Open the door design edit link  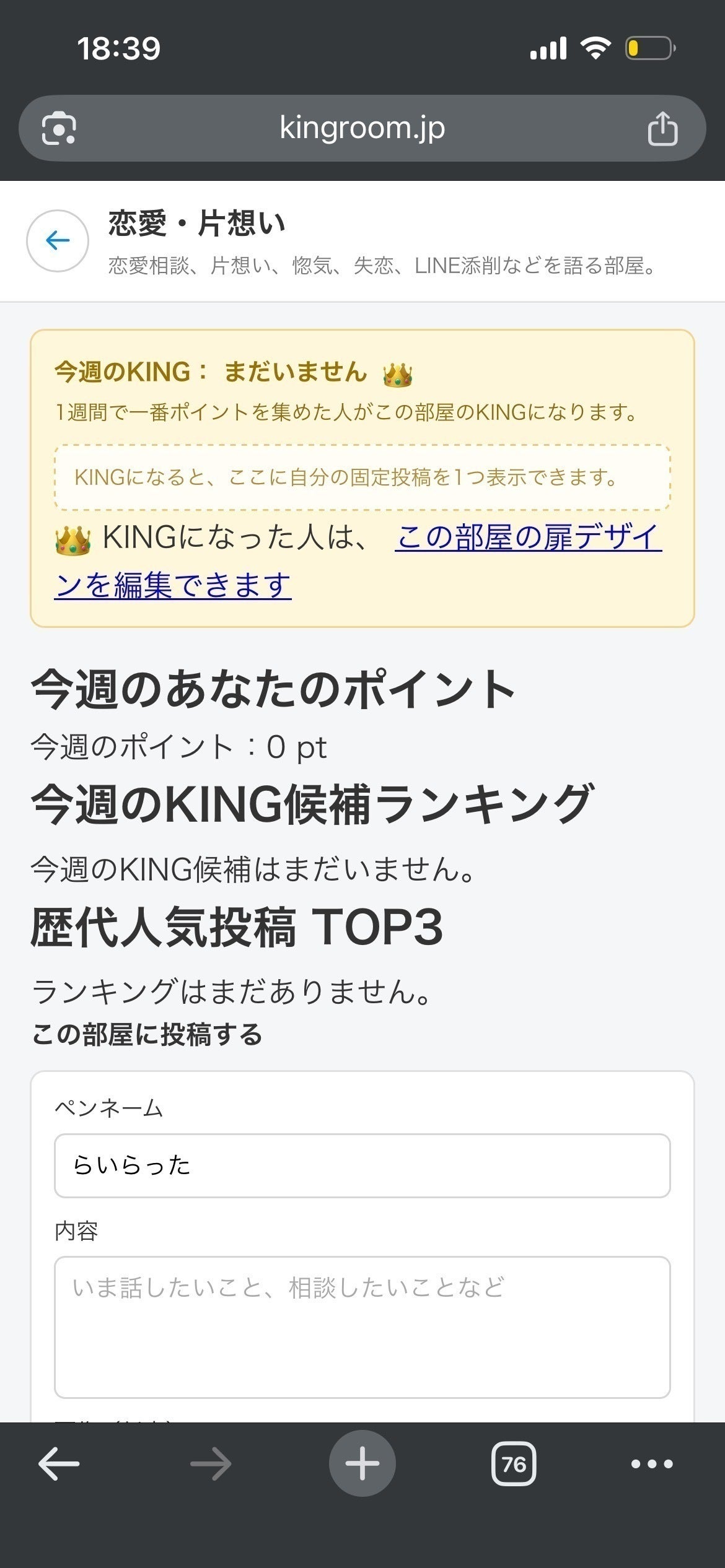pyautogui.click(x=527, y=538)
